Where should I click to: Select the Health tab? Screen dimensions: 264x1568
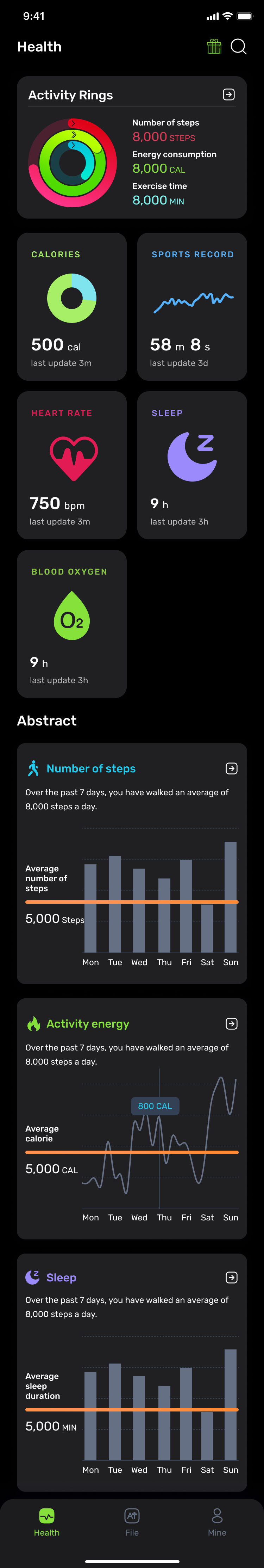pyautogui.click(x=47, y=1522)
